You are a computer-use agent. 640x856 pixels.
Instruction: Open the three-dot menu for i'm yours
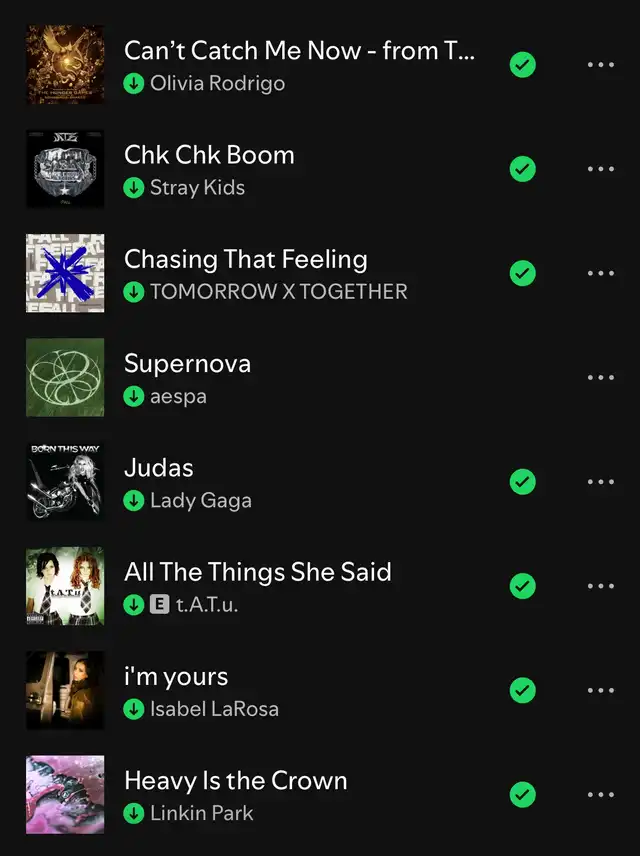[600, 690]
